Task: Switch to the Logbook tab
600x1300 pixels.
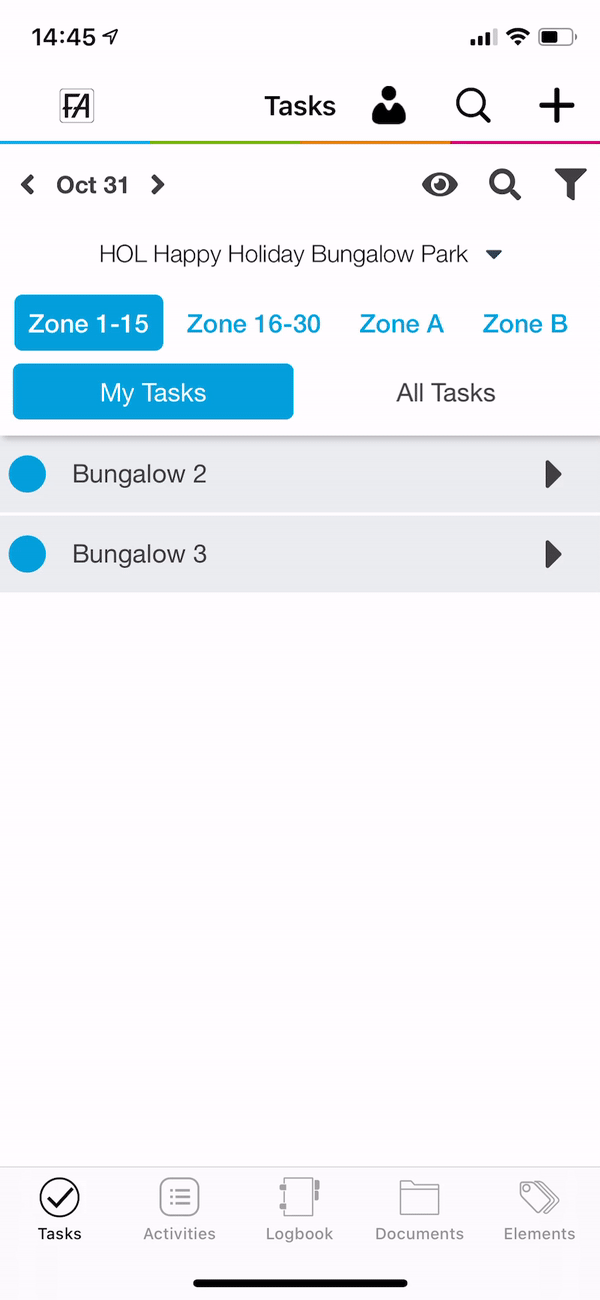Action: [x=300, y=1209]
